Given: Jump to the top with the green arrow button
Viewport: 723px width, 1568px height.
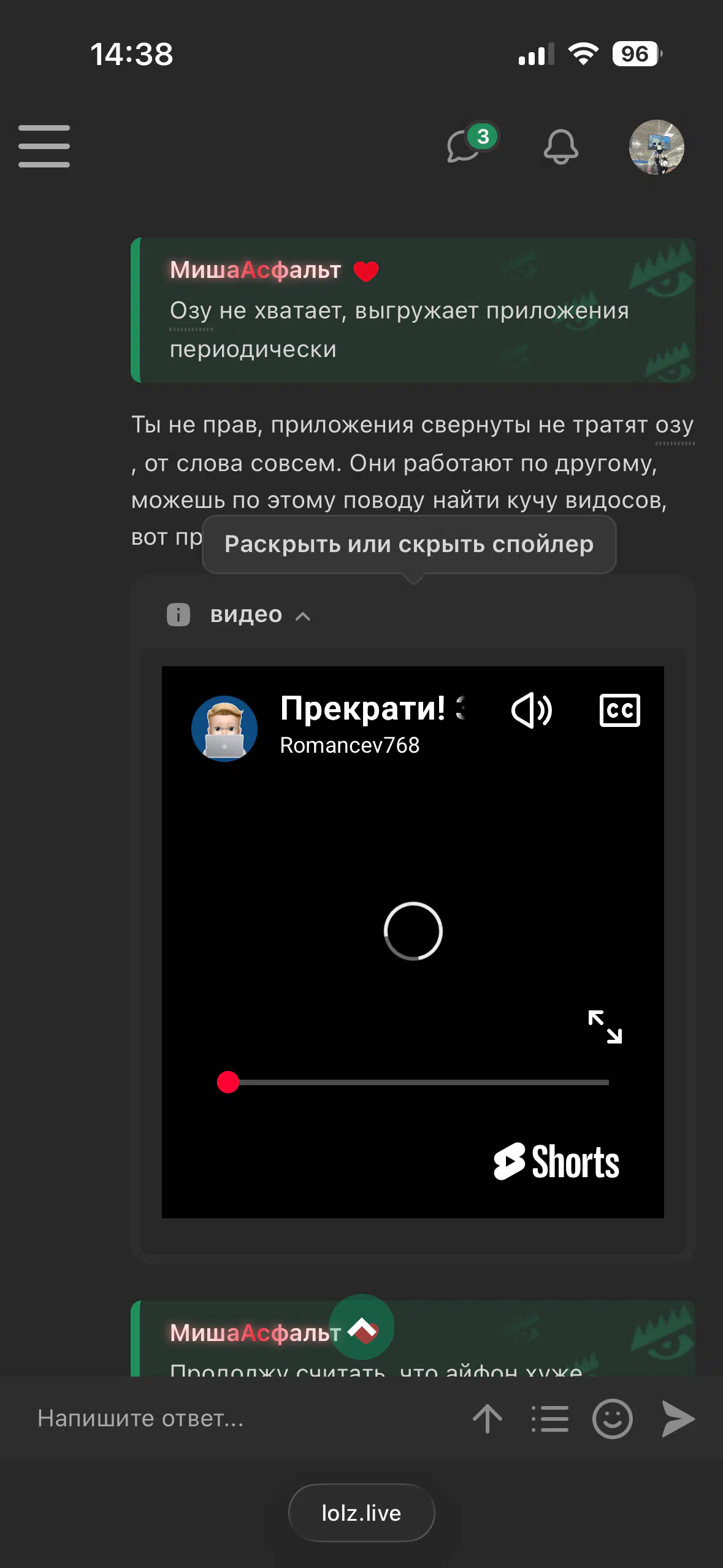Looking at the screenshot, I should pyautogui.click(x=362, y=1327).
